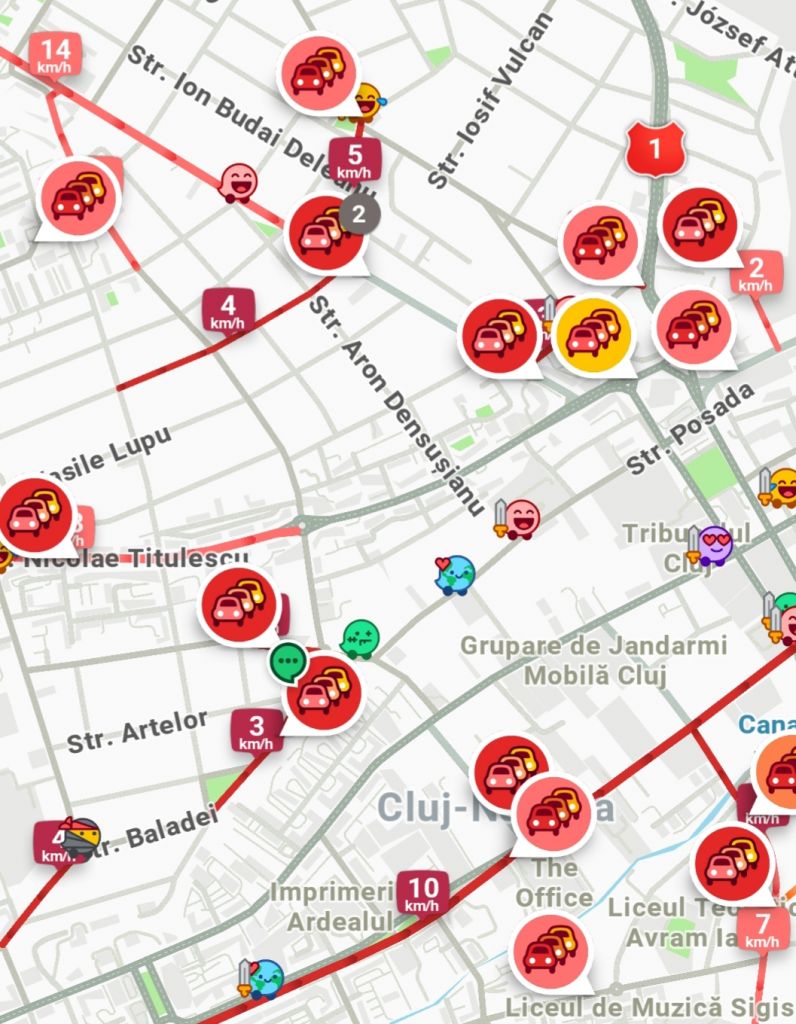Tap the heart globe Wazer near Grupare de Jandarmi

[x=455, y=575]
